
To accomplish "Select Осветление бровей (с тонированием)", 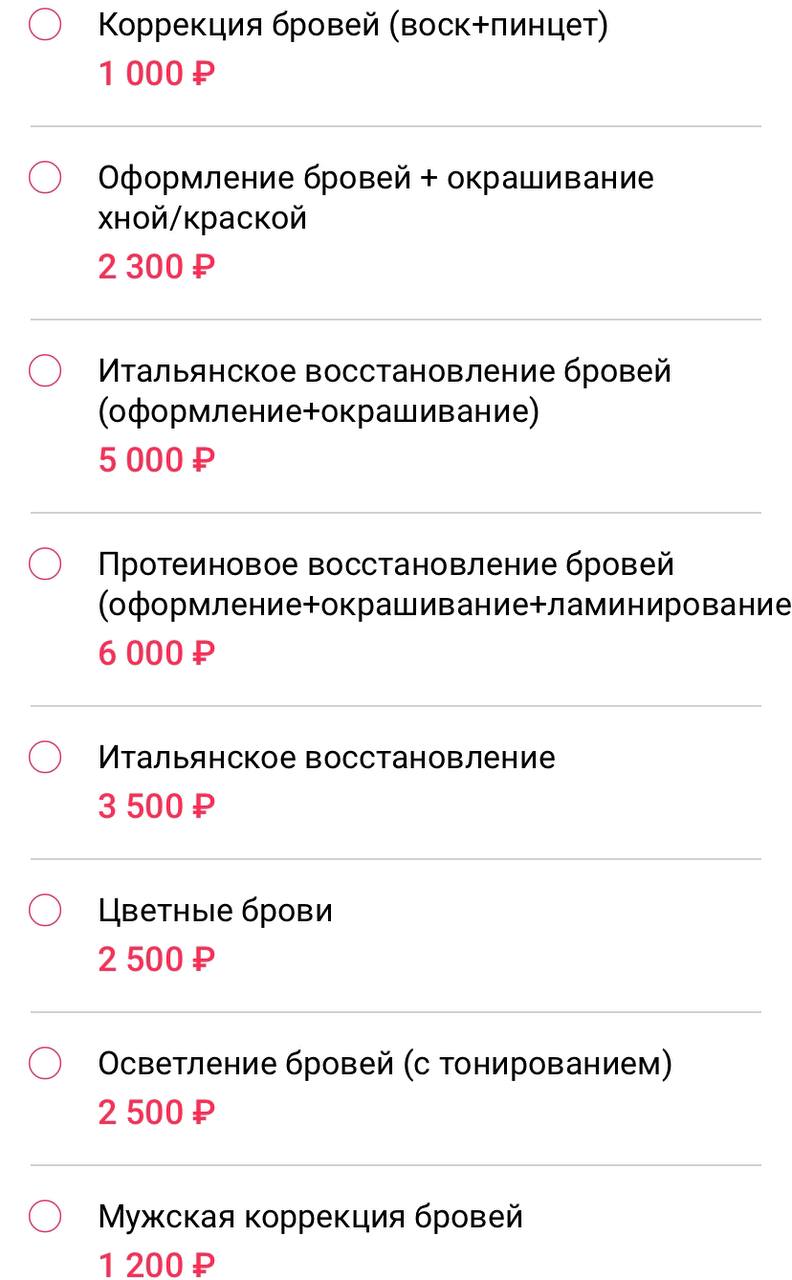I will click(x=45, y=1063).
